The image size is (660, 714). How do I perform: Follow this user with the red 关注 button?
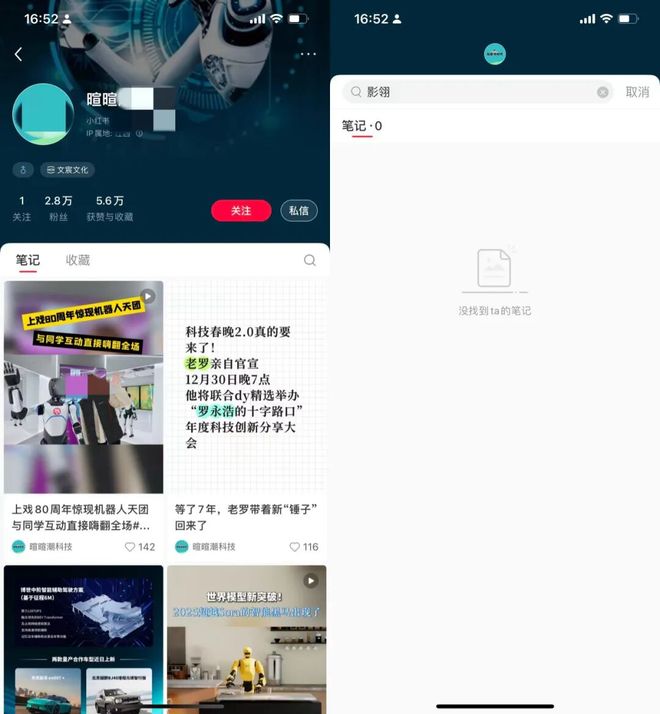point(241,211)
